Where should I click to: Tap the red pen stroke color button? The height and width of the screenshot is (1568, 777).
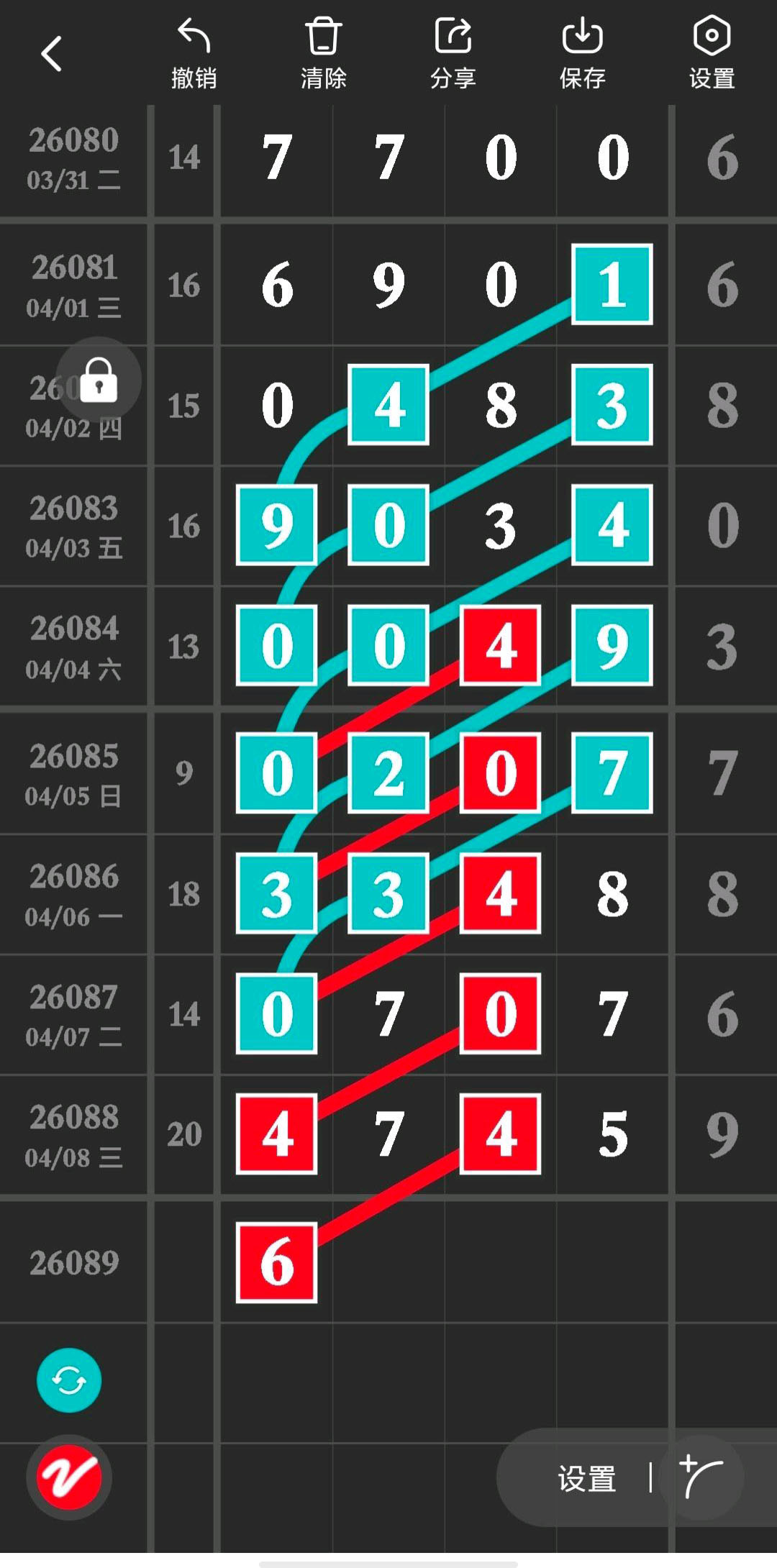(x=69, y=1477)
